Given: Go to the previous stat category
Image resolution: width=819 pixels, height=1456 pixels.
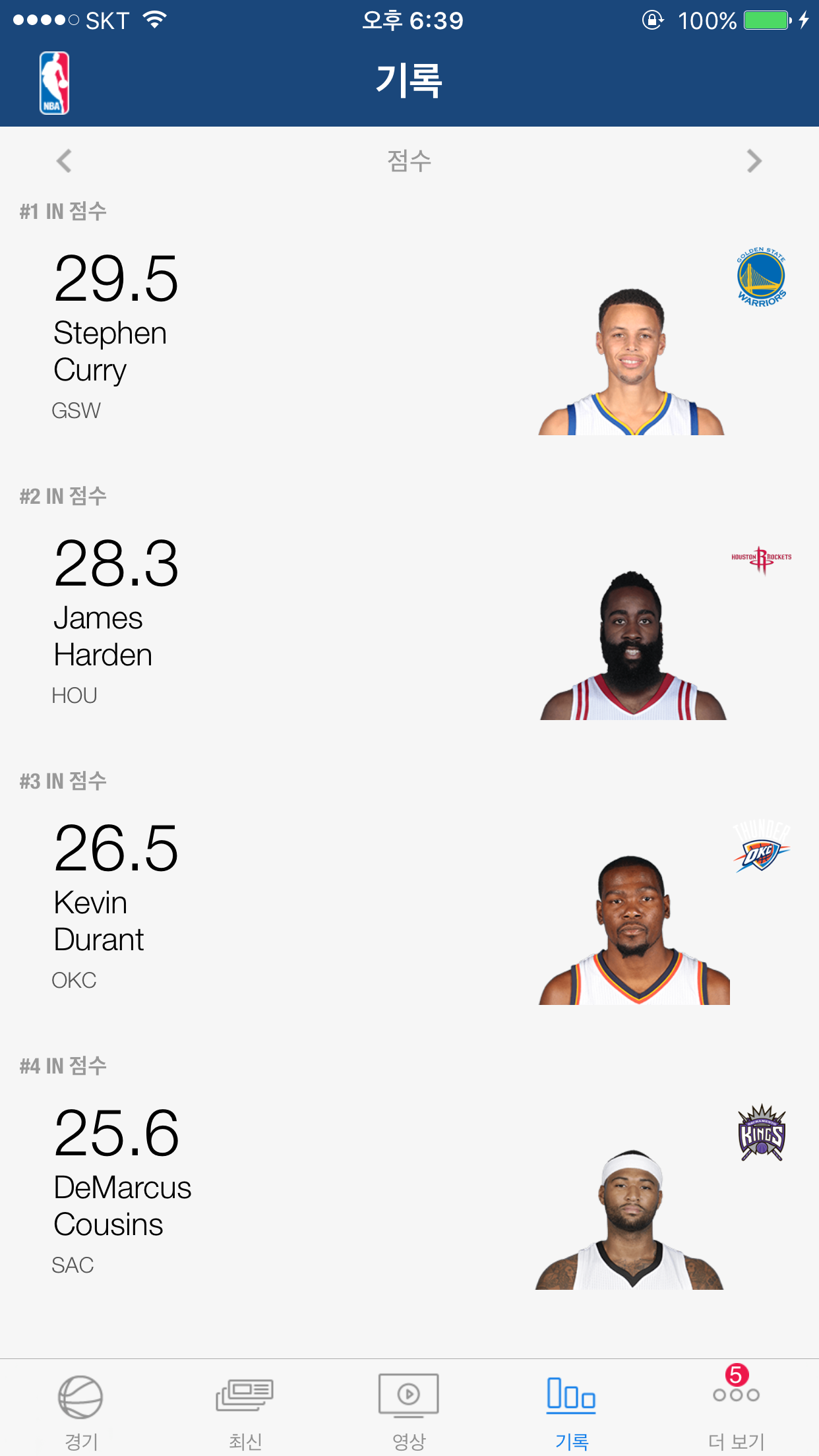Looking at the screenshot, I should click(64, 161).
